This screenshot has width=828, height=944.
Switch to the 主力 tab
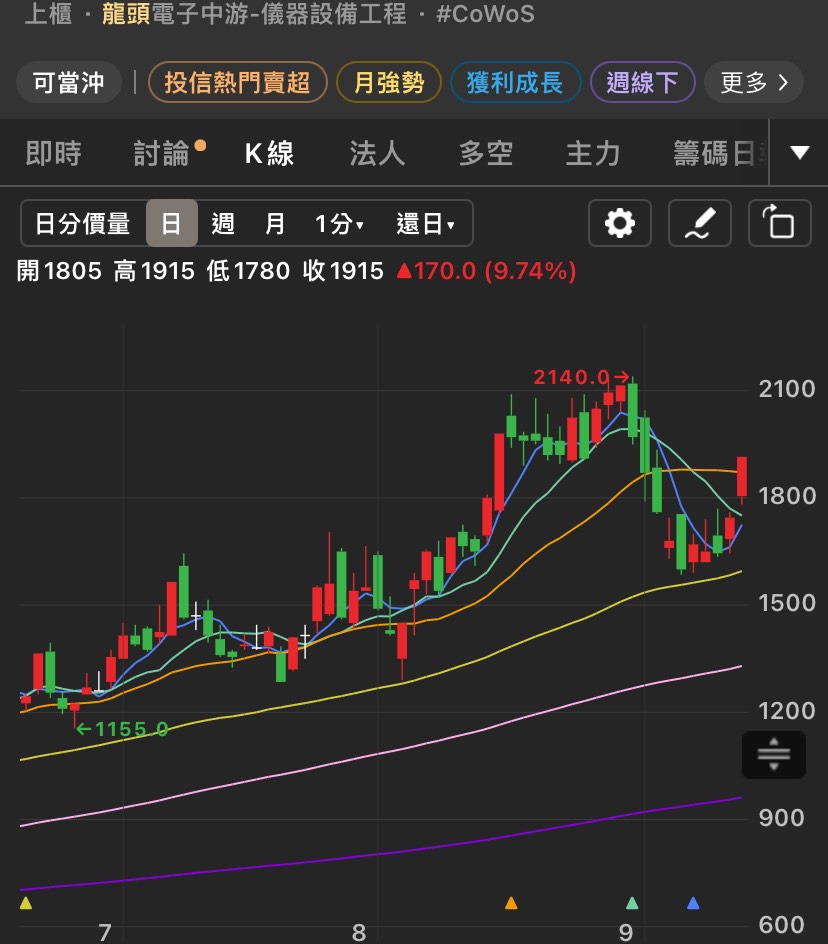593,153
